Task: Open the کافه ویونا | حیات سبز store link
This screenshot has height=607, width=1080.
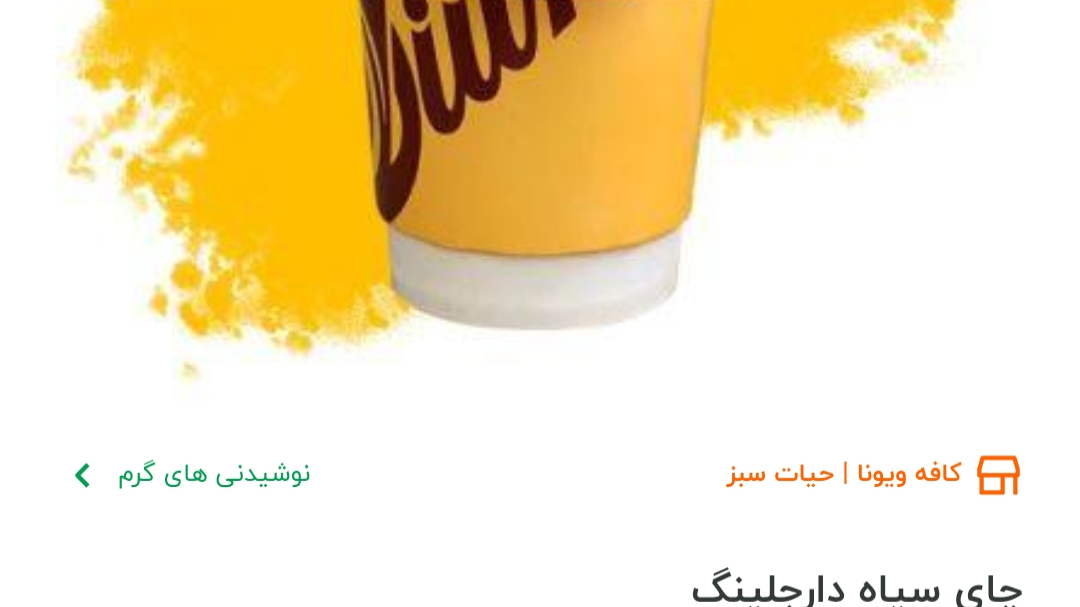Action: tap(845, 474)
